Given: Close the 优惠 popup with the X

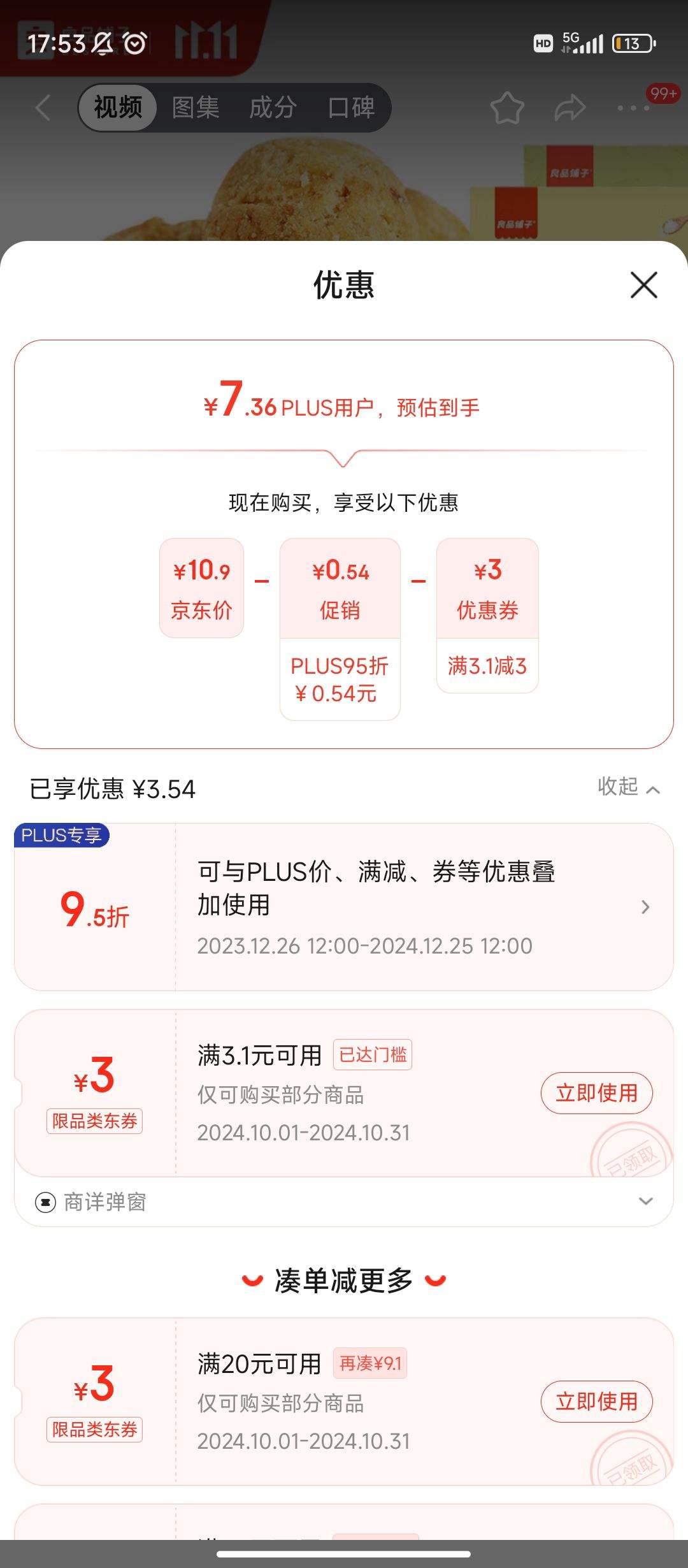Looking at the screenshot, I should 643,286.
